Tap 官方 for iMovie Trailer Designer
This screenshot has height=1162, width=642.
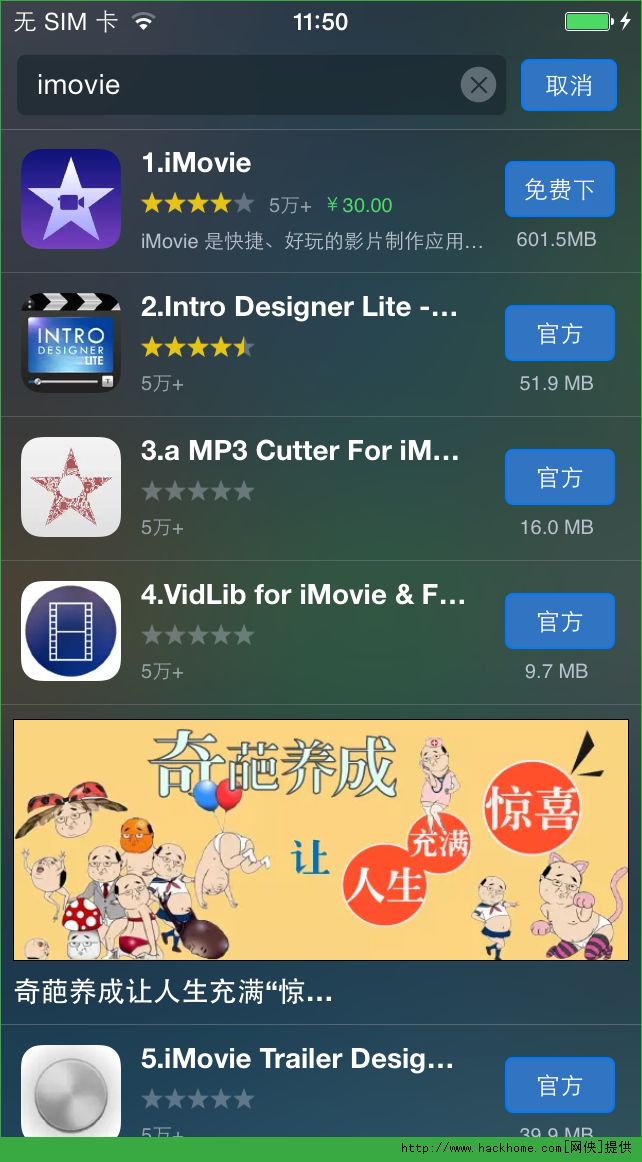[x=559, y=1085]
